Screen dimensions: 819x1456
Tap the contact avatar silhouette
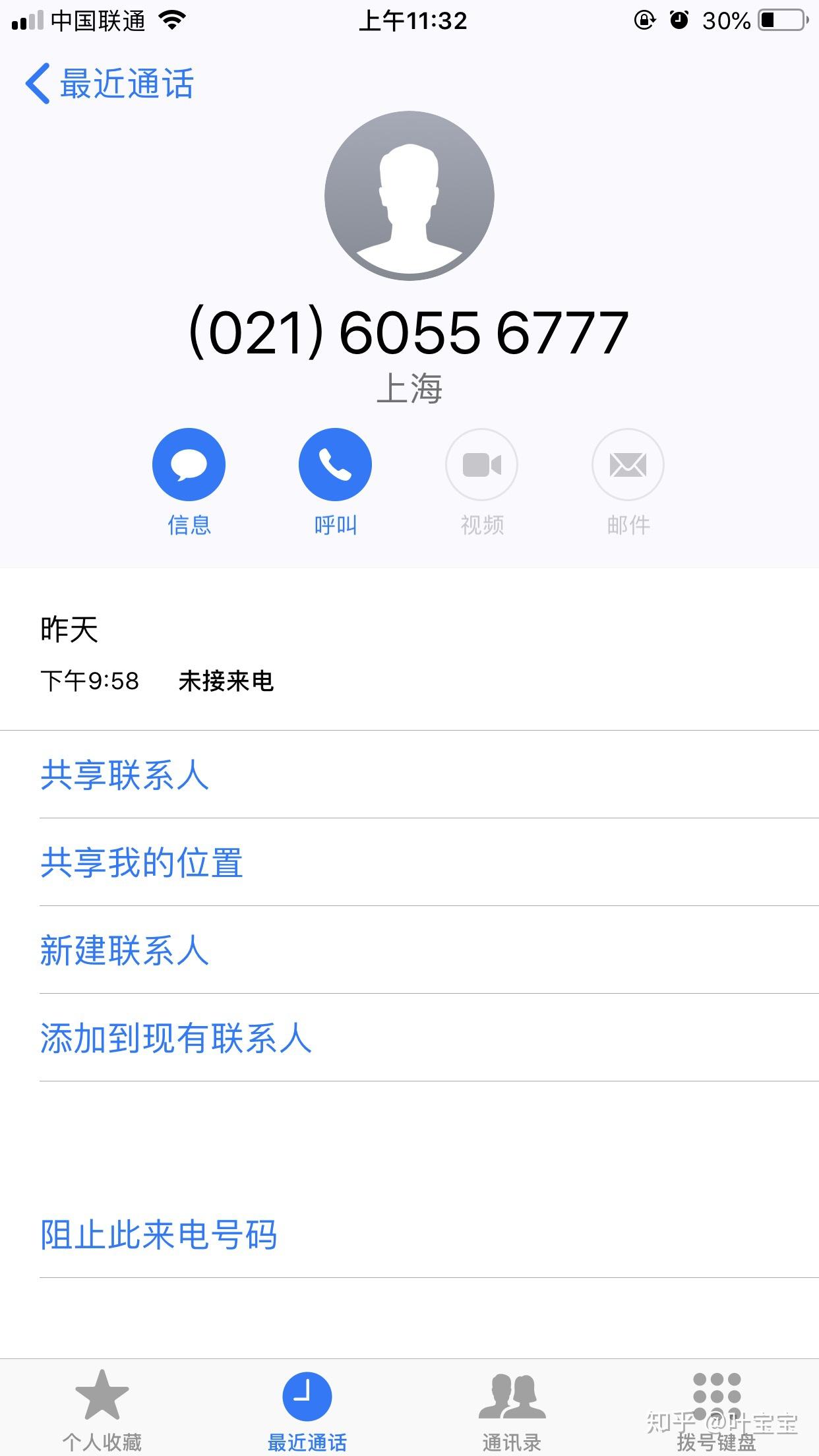pyautogui.click(x=409, y=195)
